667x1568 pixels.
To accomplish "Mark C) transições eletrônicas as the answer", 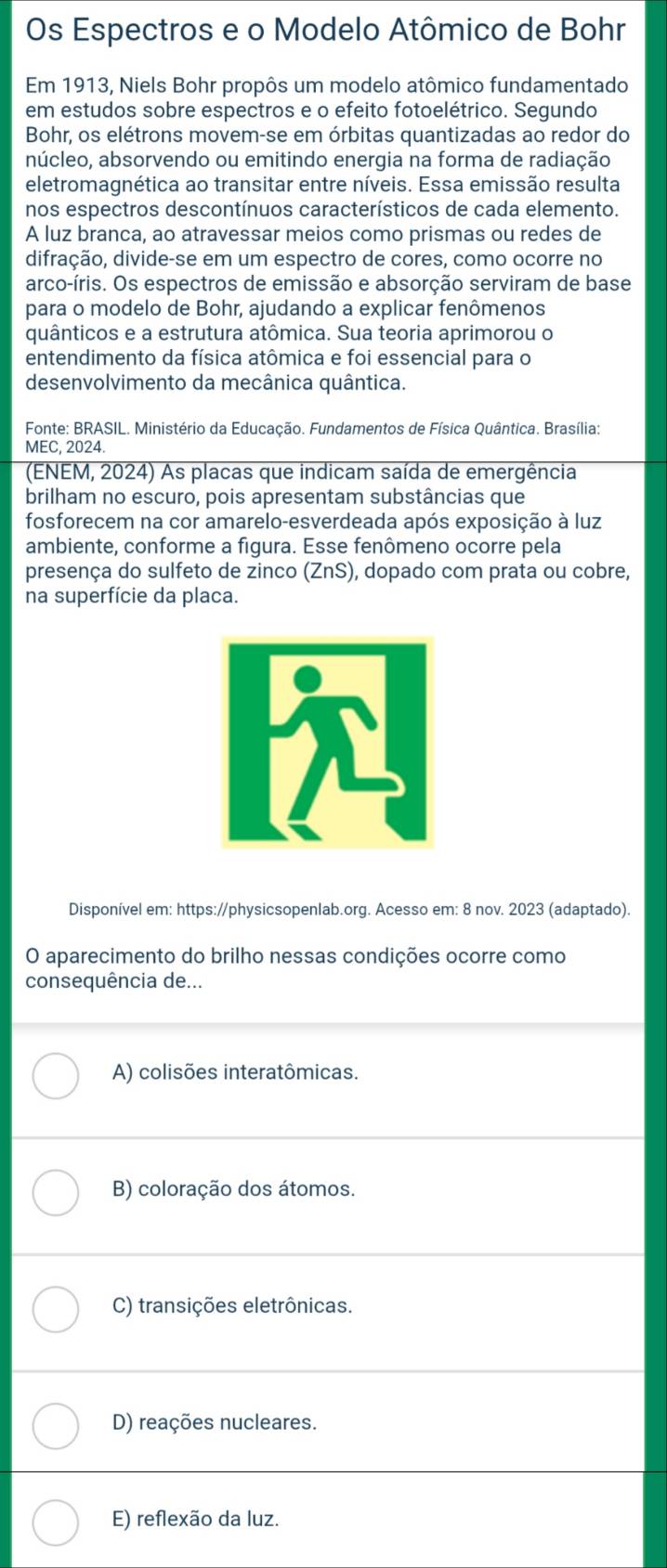I will [x=56, y=1309].
